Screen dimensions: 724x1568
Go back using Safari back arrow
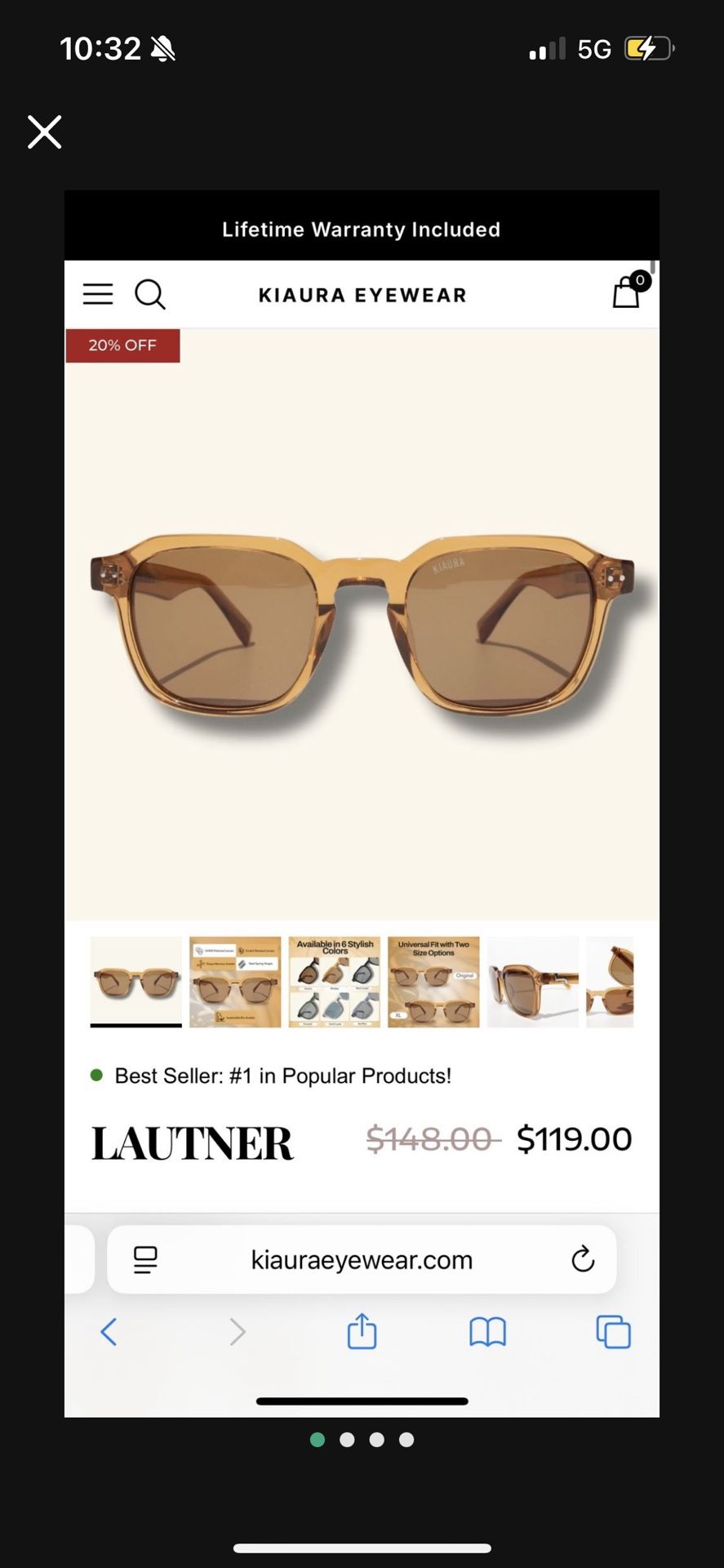[109, 1331]
